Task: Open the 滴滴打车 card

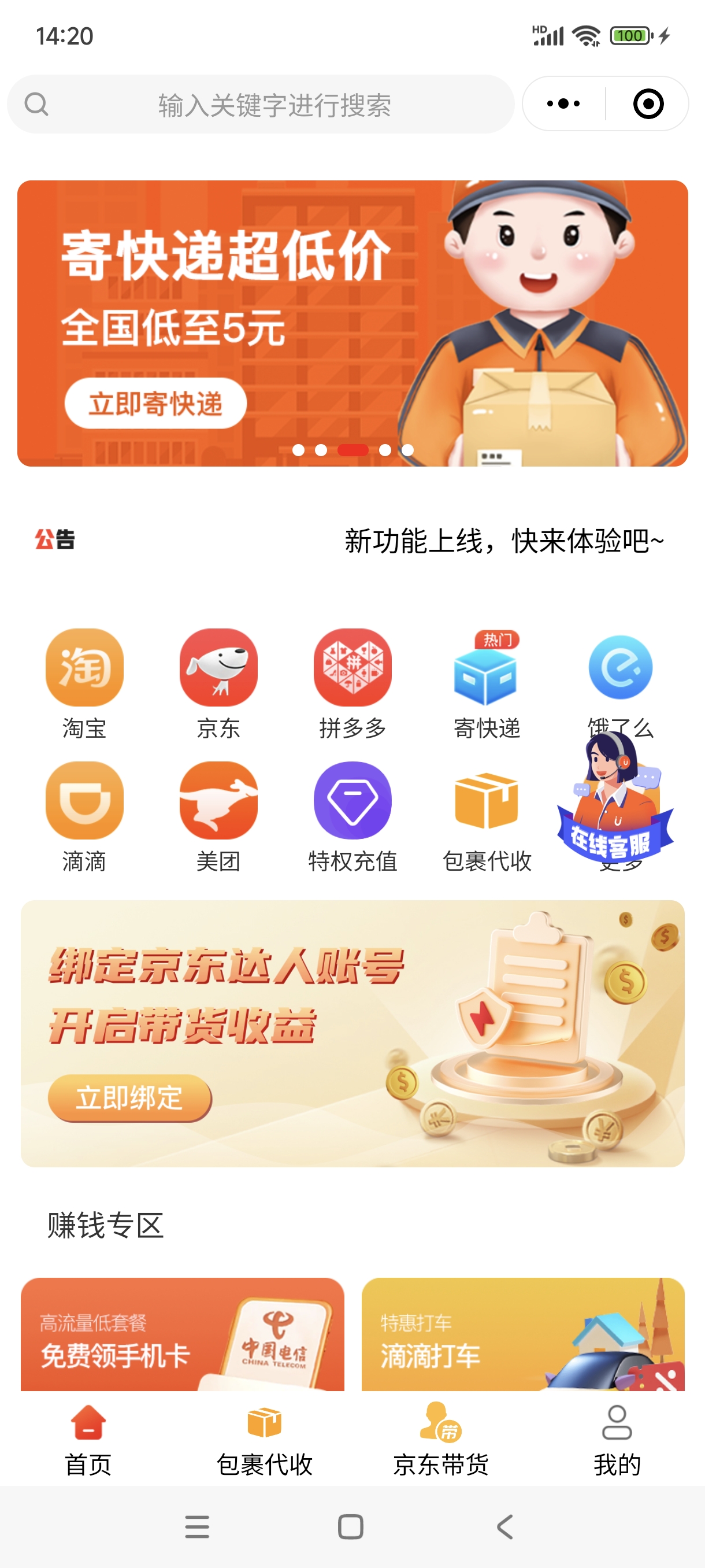Action: 523,1334
